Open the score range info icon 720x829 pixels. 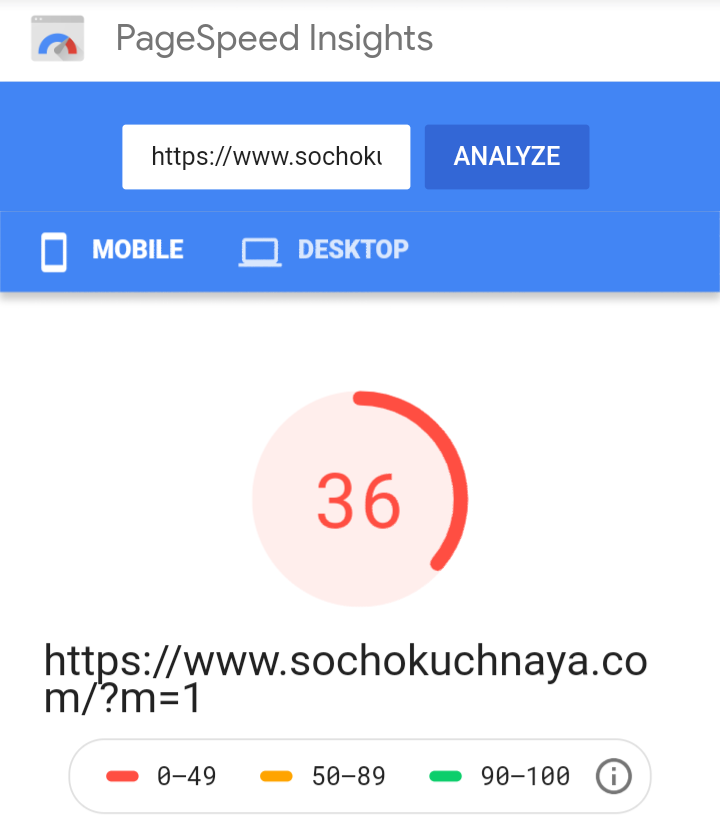pos(613,776)
